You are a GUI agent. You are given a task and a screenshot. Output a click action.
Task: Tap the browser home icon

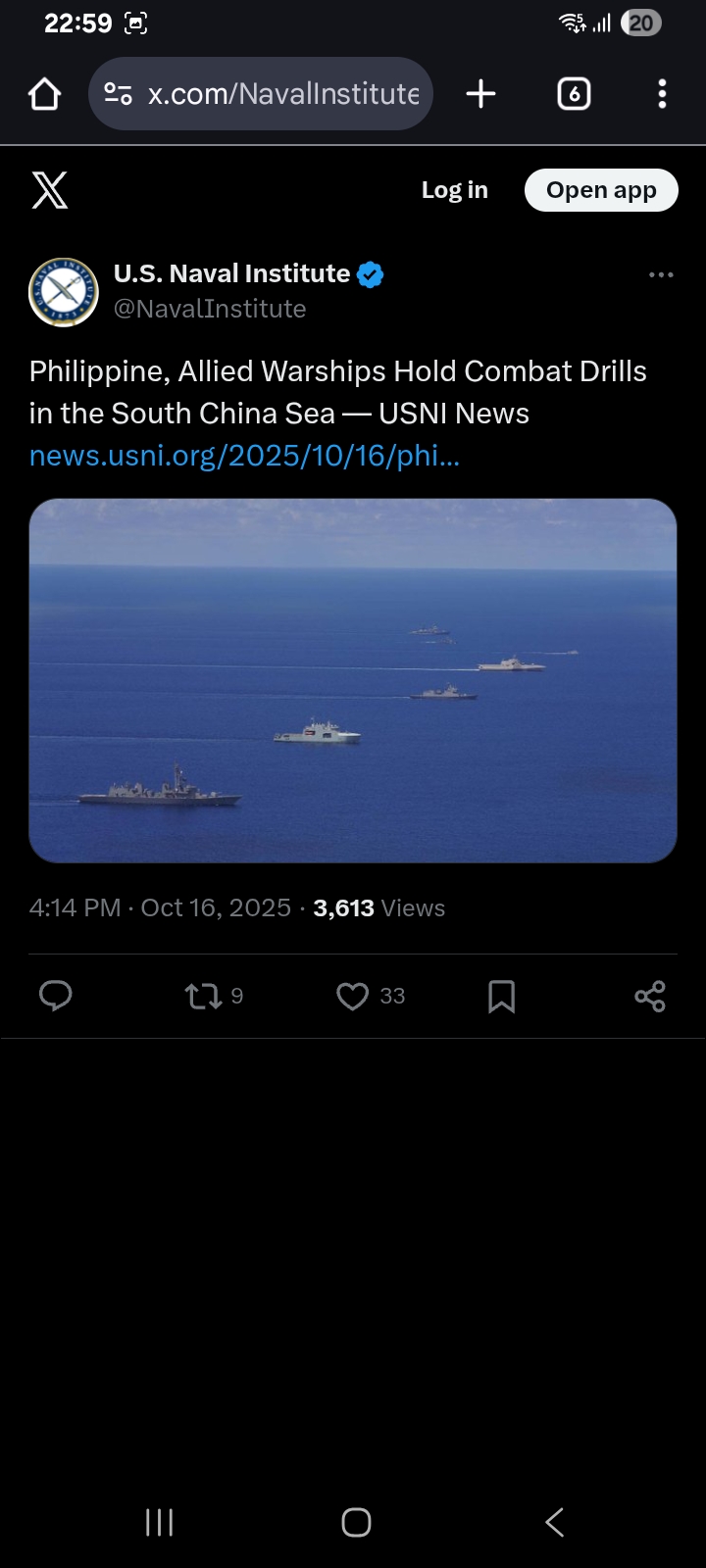pyautogui.click(x=45, y=94)
